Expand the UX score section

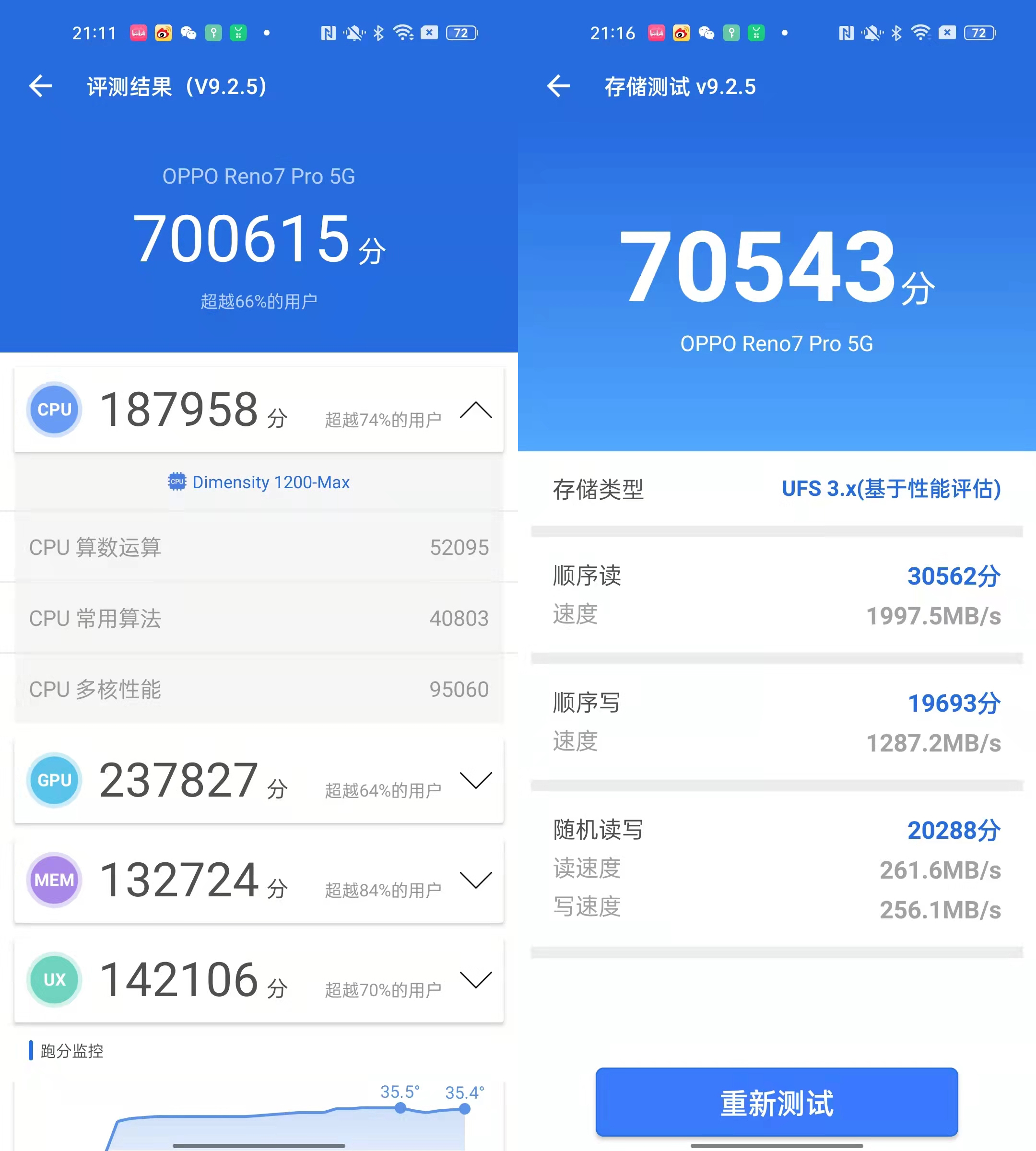coord(476,980)
